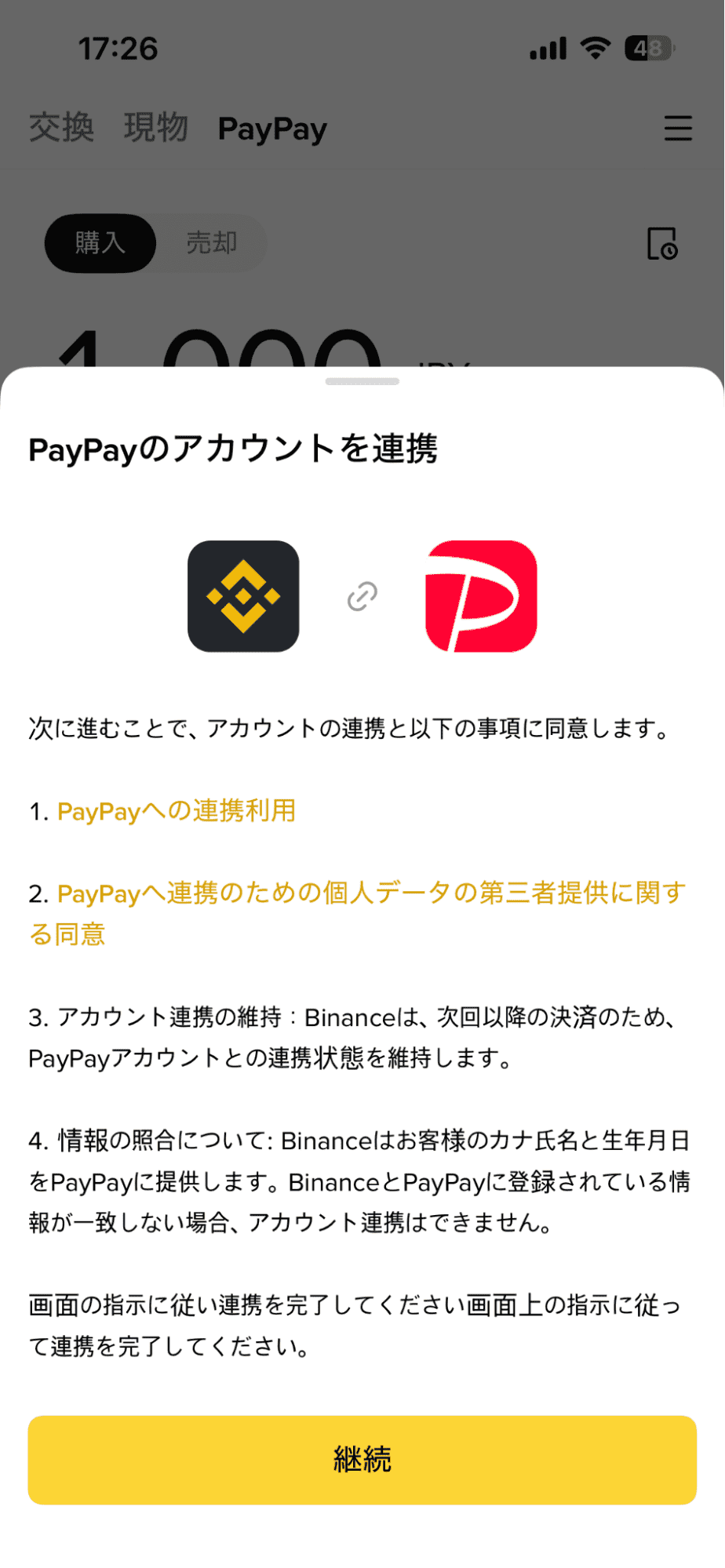Tap the Wi-Fi status icon
725x1568 pixels.
[598, 48]
